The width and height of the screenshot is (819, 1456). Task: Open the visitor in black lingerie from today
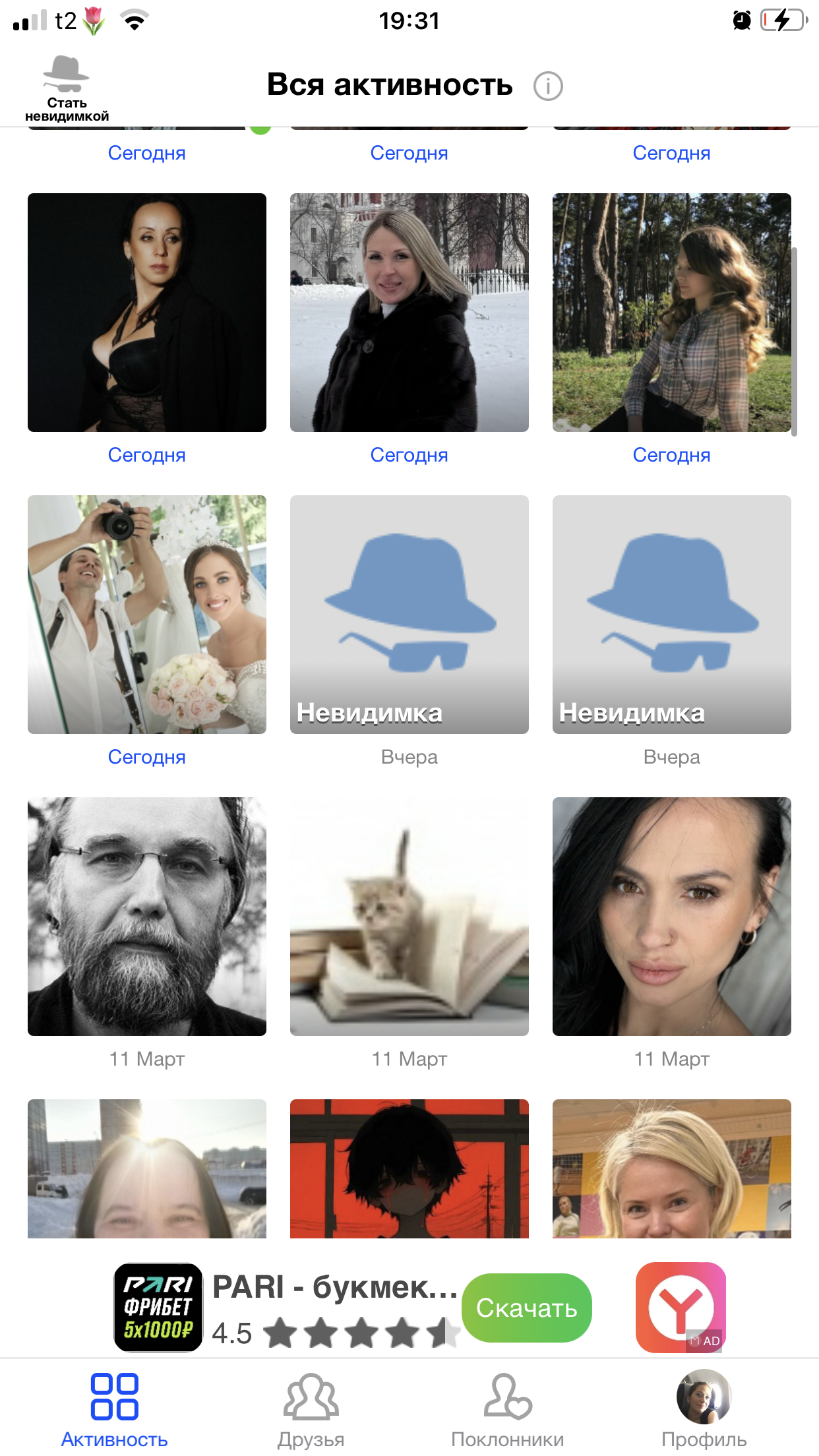pos(147,312)
